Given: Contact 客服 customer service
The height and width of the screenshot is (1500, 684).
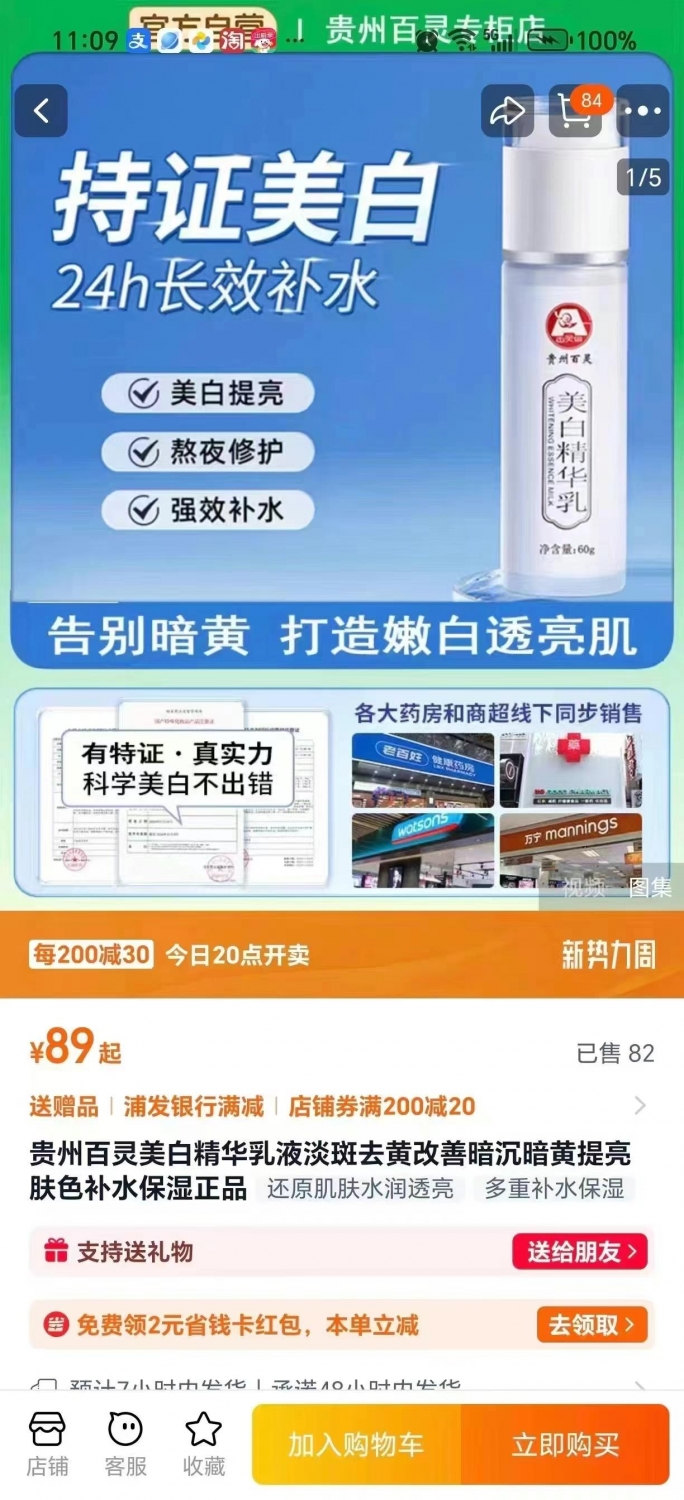Looking at the screenshot, I should click(x=125, y=1445).
